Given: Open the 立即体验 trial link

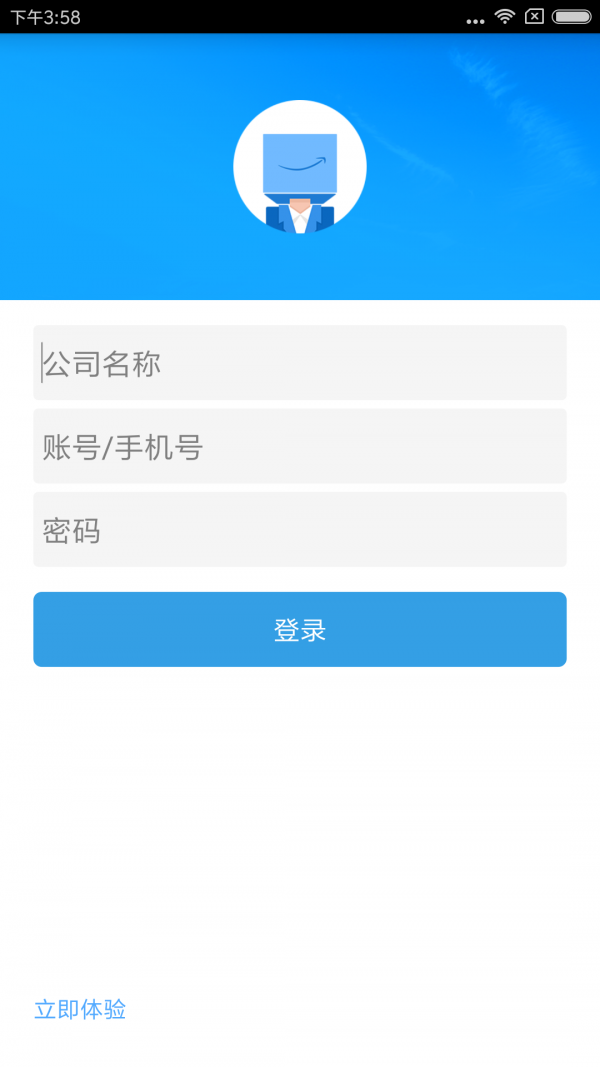Looking at the screenshot, I should (80, 1010).
